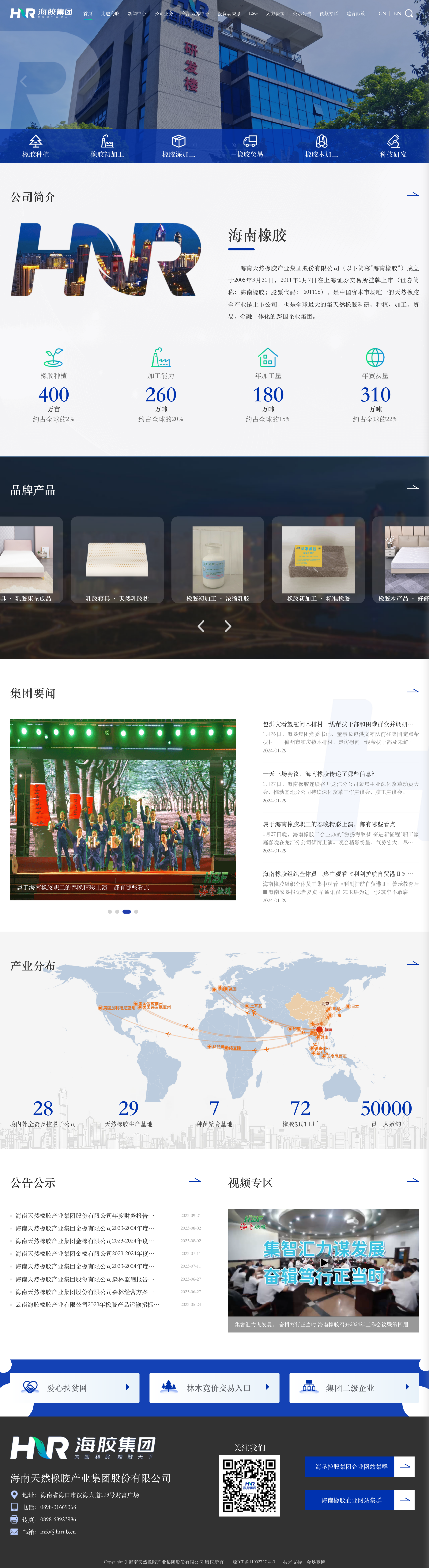
Task: Select the 橡胶种植 business tab
Action: coord(36,147)
